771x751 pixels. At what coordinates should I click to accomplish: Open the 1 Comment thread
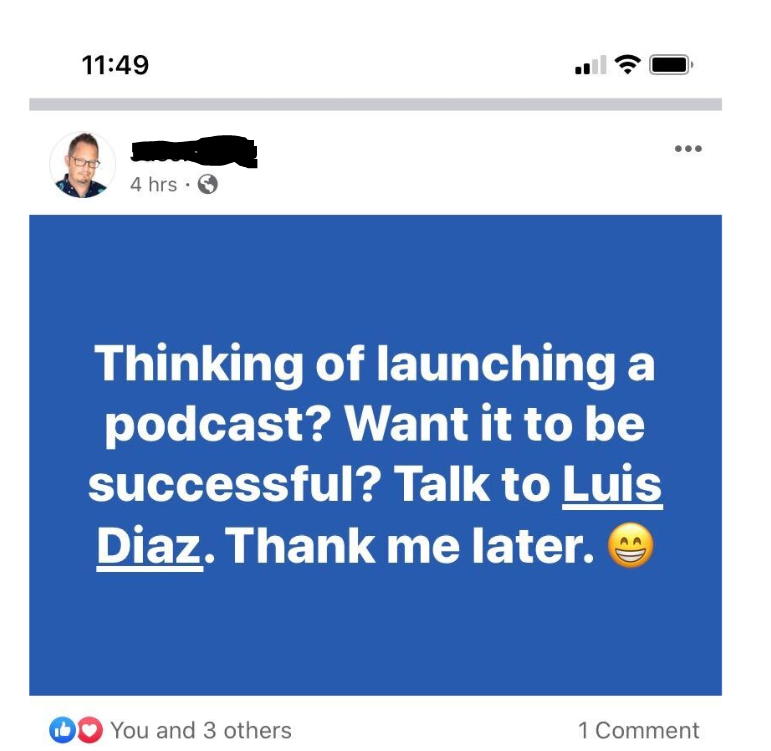[638, 730]
